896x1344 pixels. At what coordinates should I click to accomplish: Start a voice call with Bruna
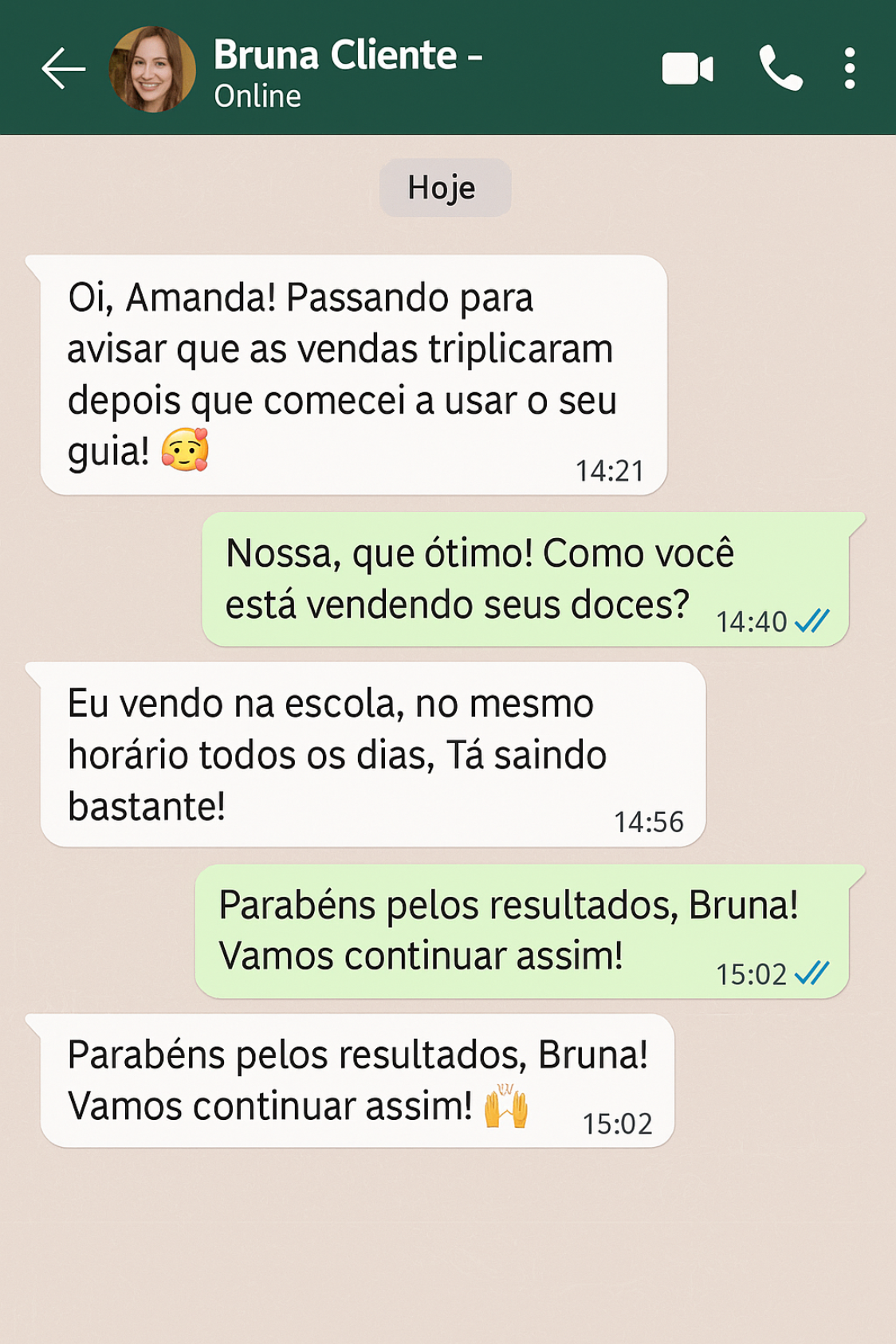click(x=780, y=69)
